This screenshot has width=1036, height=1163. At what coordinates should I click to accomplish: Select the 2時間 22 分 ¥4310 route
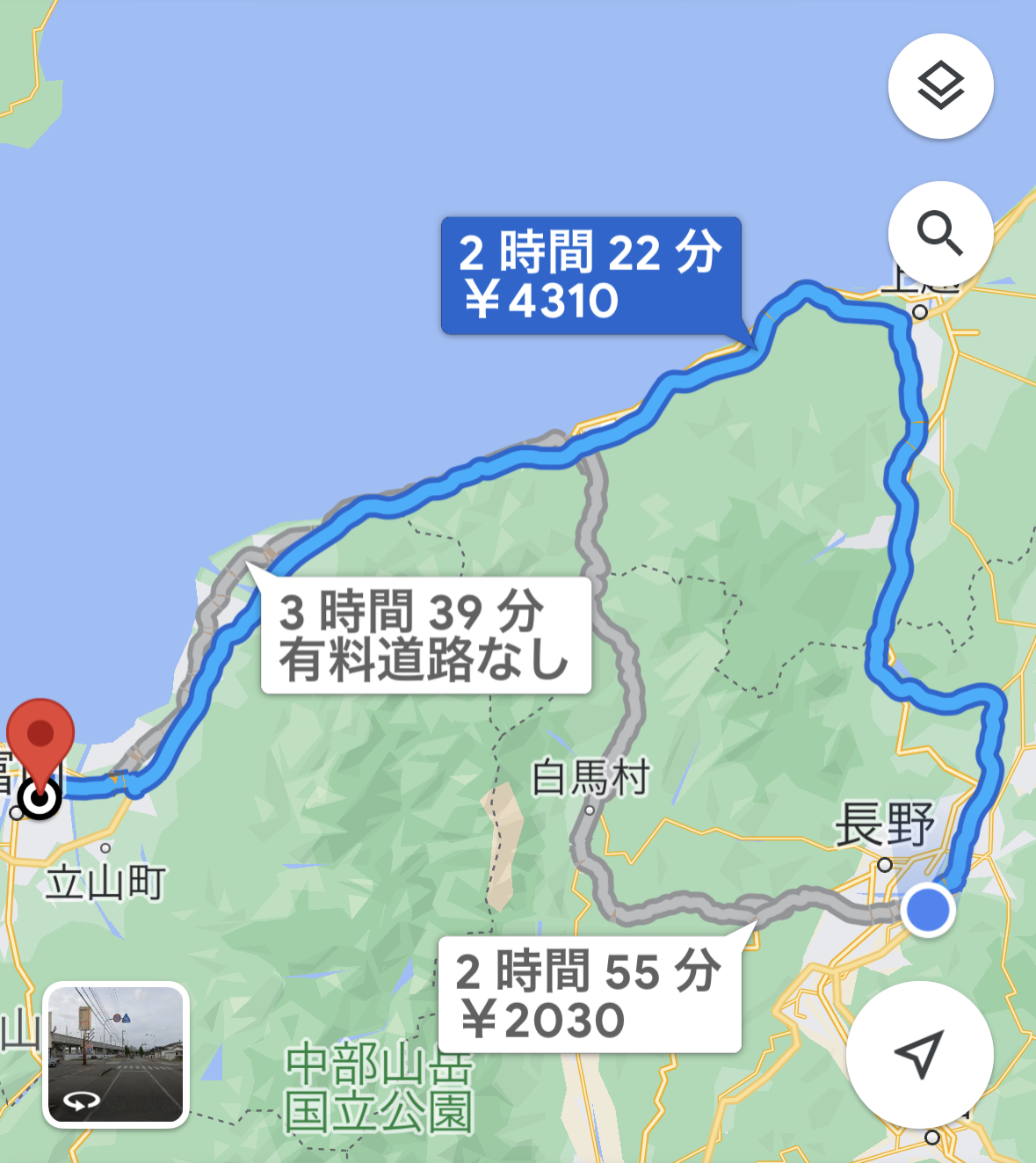click(590, 275)
